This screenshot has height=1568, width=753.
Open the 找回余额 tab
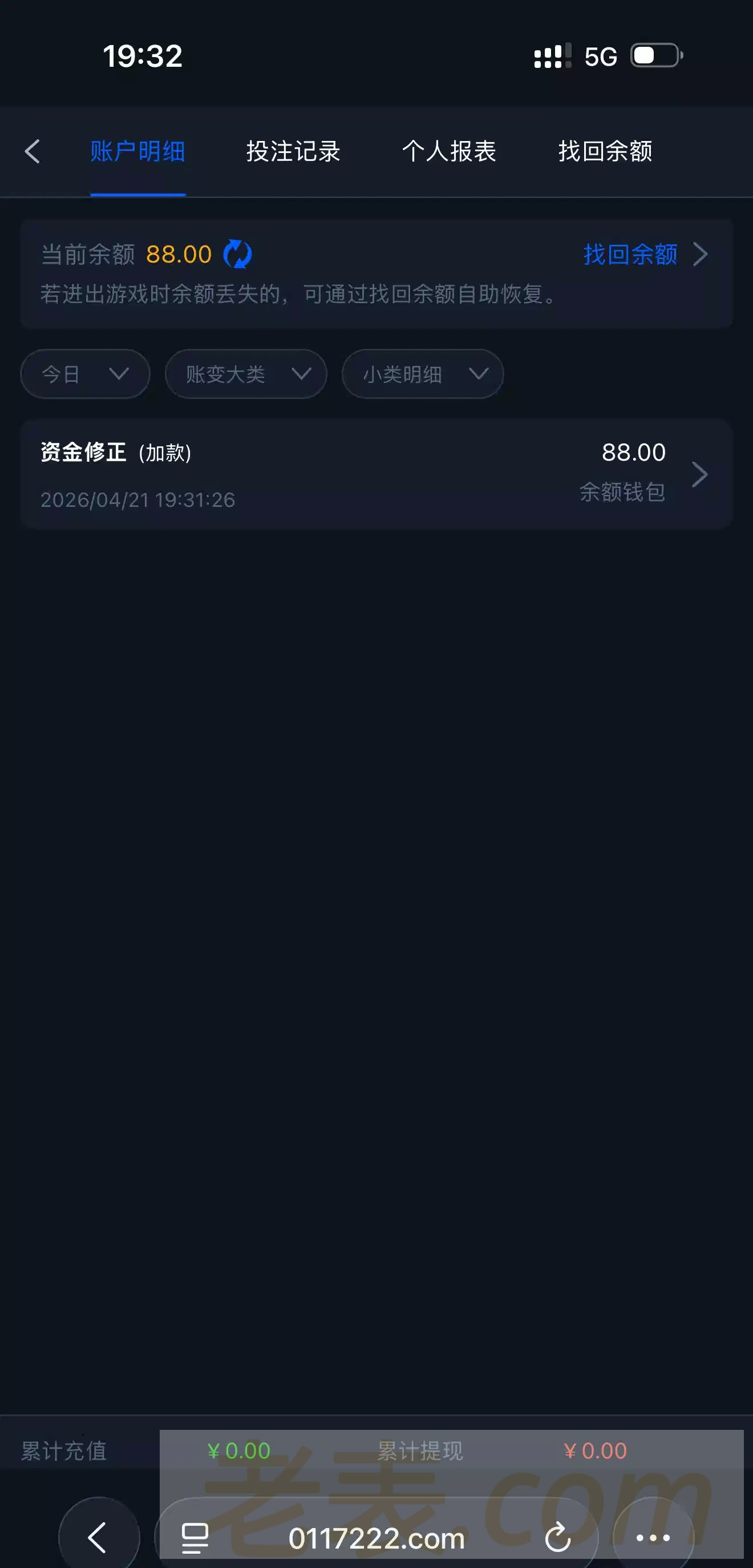pos(605,152)
